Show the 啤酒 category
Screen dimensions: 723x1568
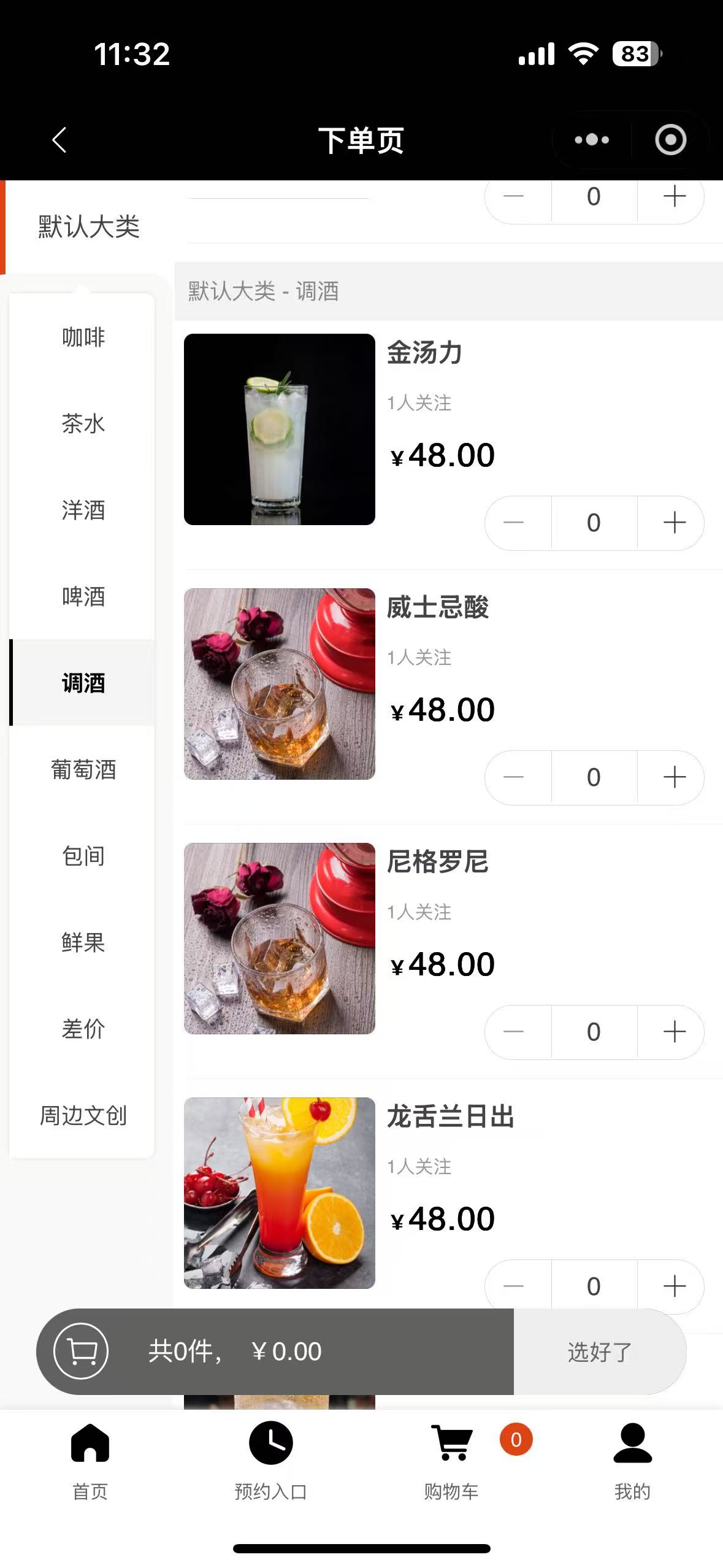(x=83, y=596)
